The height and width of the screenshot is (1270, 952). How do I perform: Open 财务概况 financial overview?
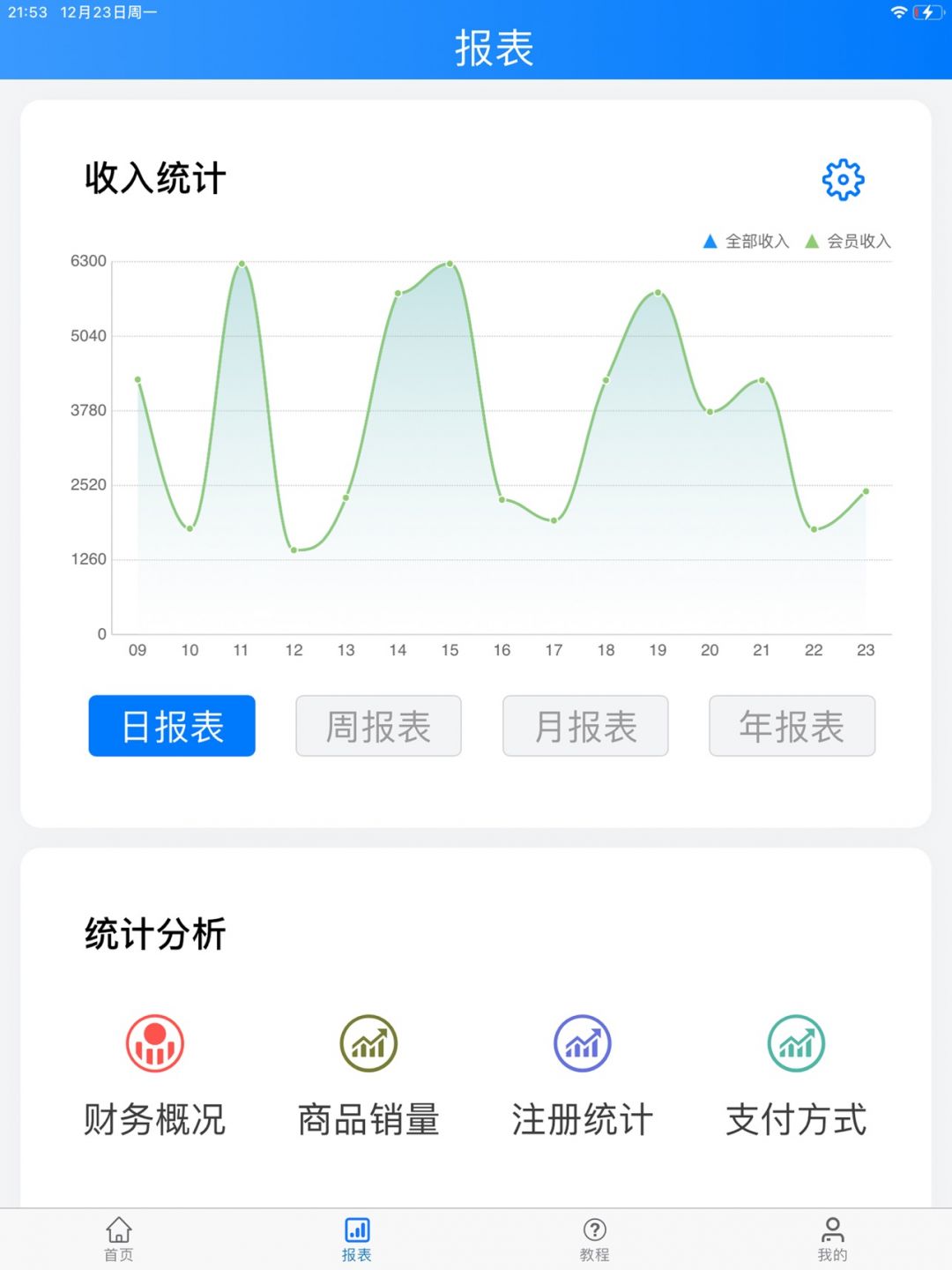(x=155, y=1073)
